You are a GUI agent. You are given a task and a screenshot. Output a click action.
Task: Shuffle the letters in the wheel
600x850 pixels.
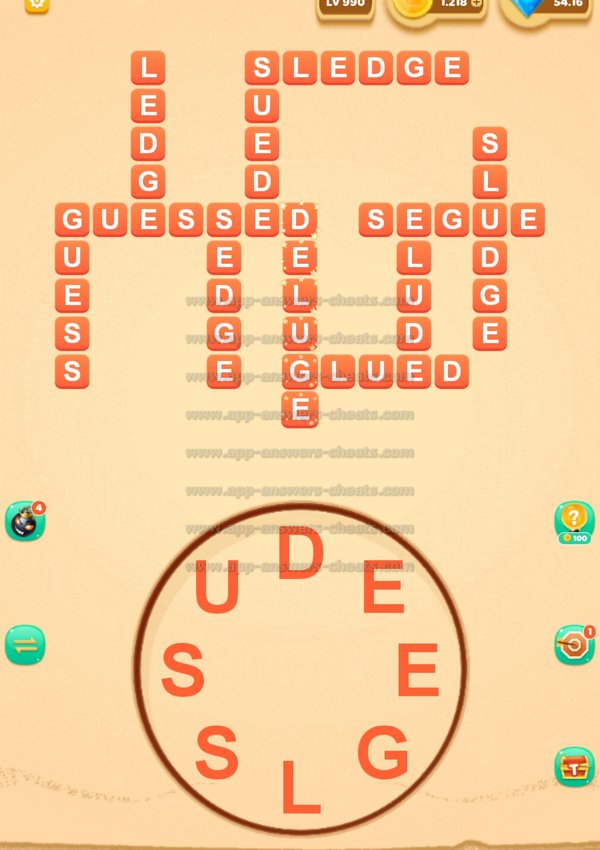point(25,645)
